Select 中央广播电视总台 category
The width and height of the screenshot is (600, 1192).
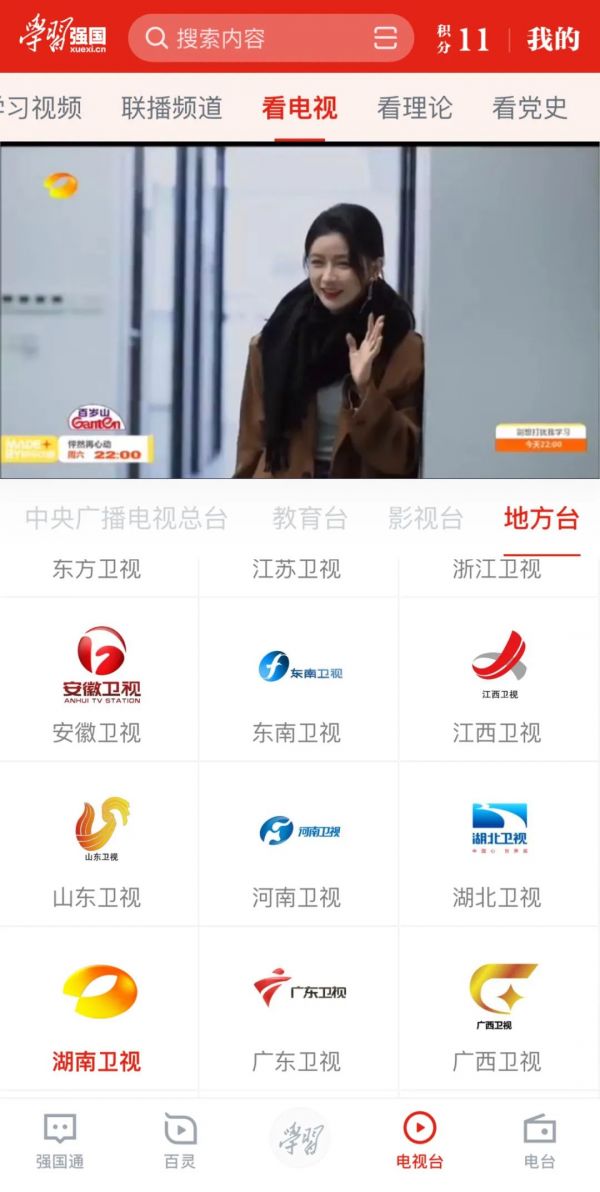click(x=126, y=518)
